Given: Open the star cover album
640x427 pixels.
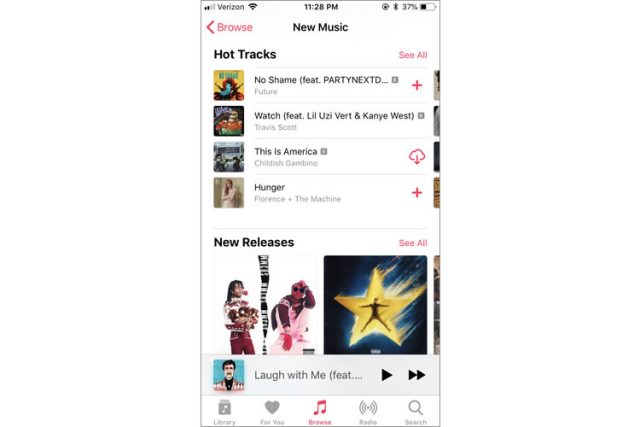Looking at the screenshot, I should (x=375, y=305).
